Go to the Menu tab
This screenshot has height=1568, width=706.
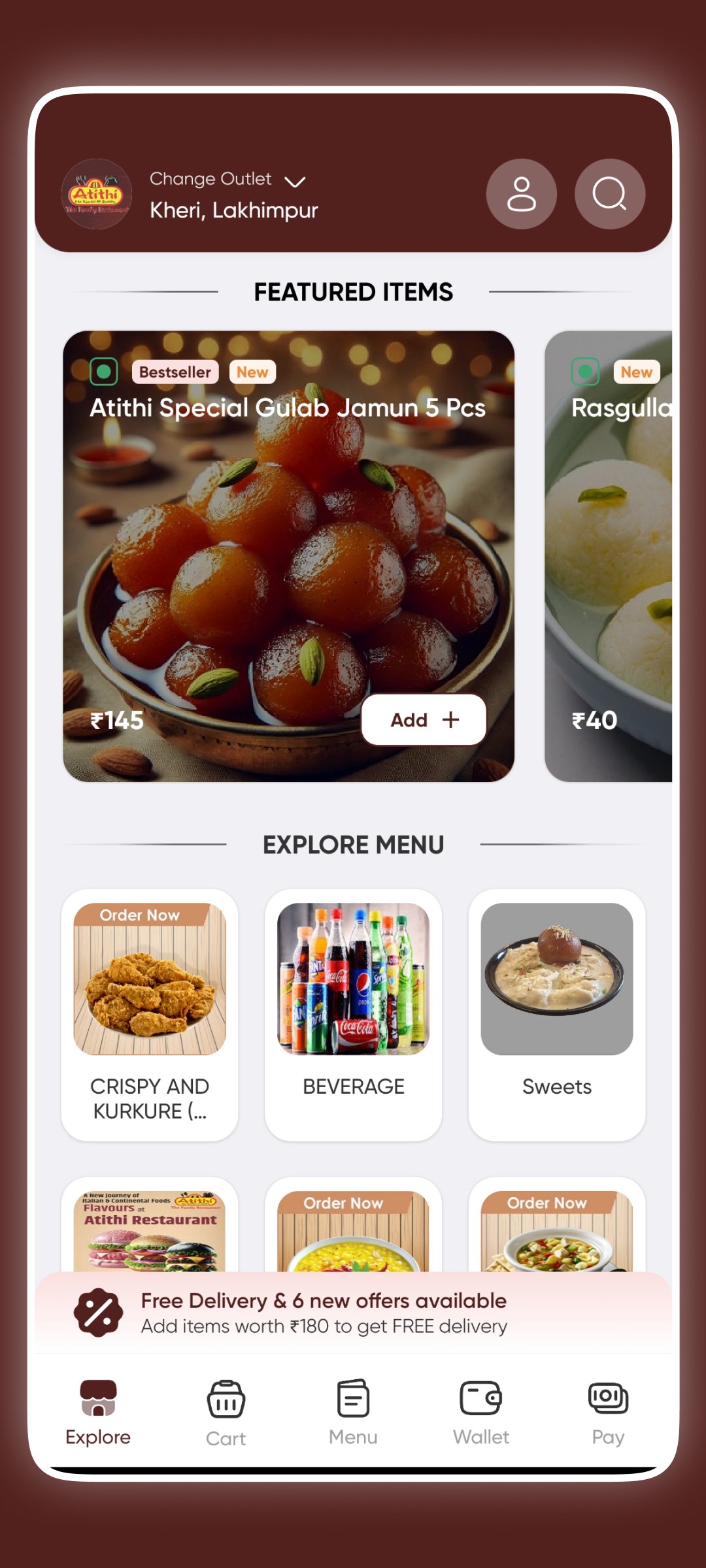[353, 1414]
